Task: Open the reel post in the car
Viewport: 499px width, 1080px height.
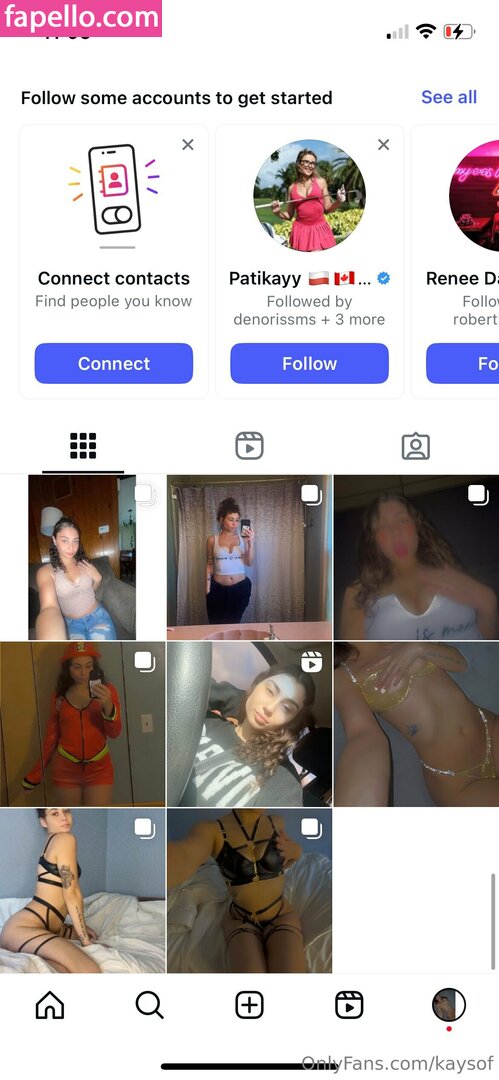Action: (x=250, y=723)
